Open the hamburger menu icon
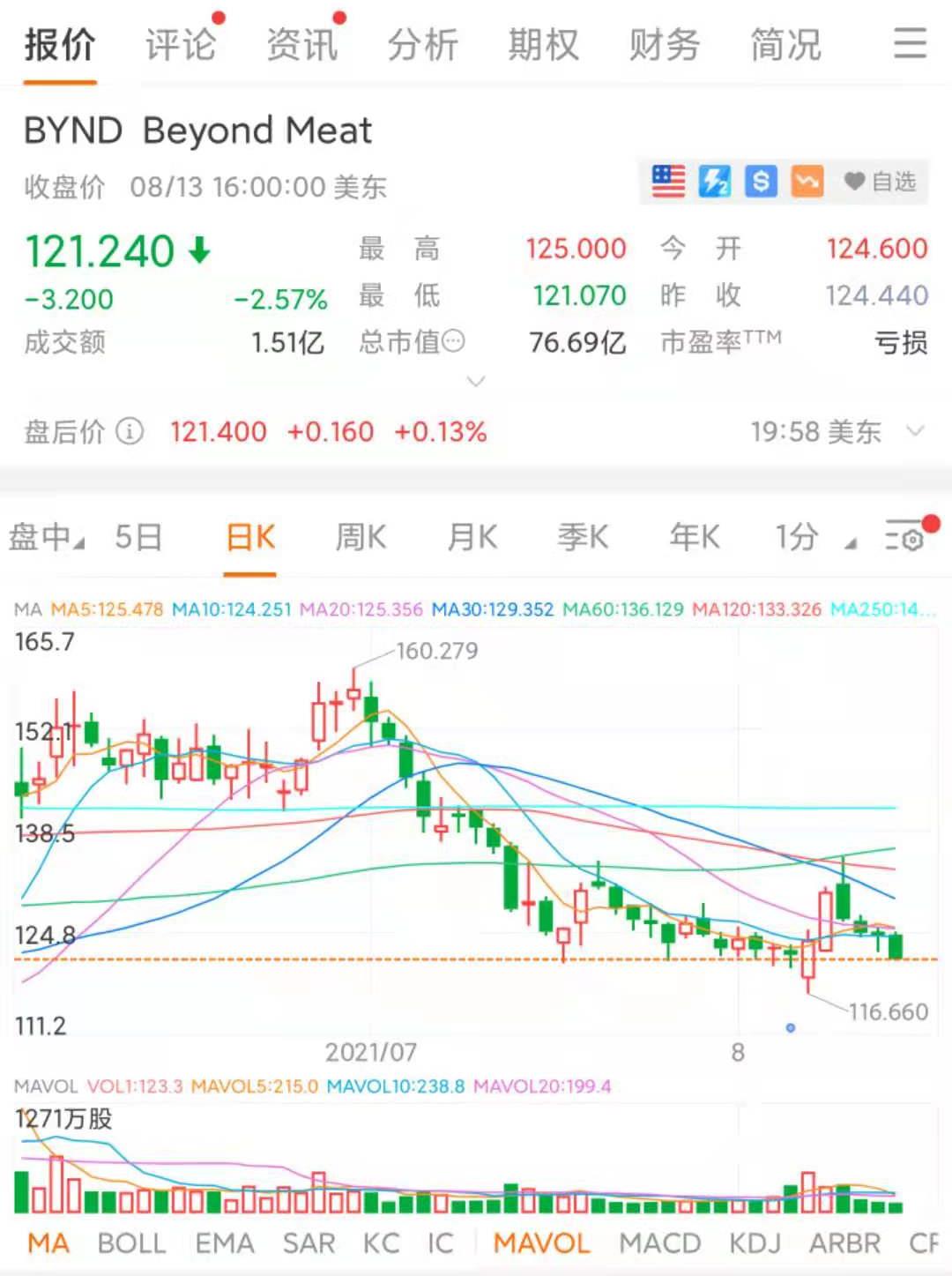This screenshot has height=1276, width=952. [x=910, y=43]
